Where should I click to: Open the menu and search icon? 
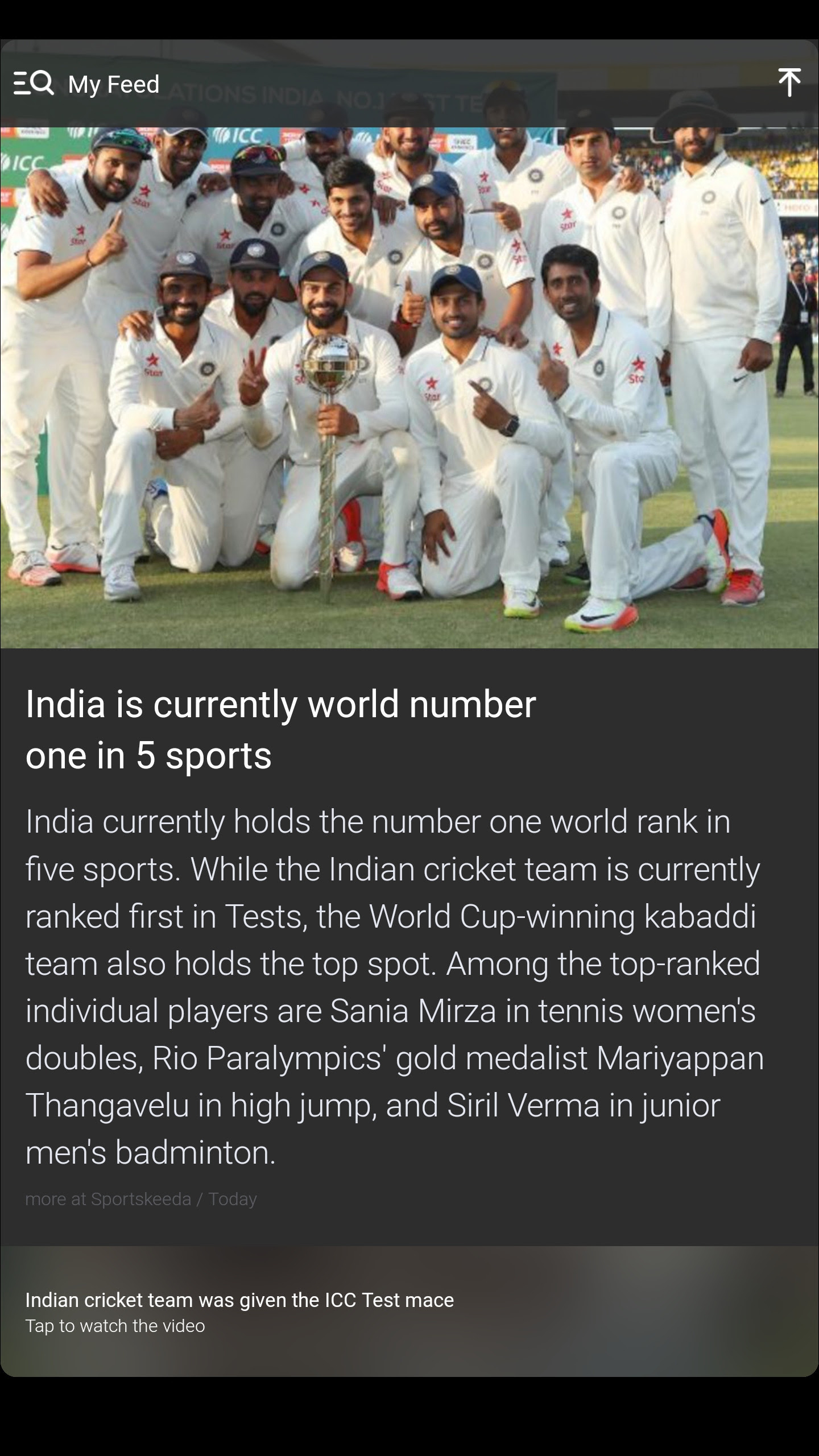34,84
